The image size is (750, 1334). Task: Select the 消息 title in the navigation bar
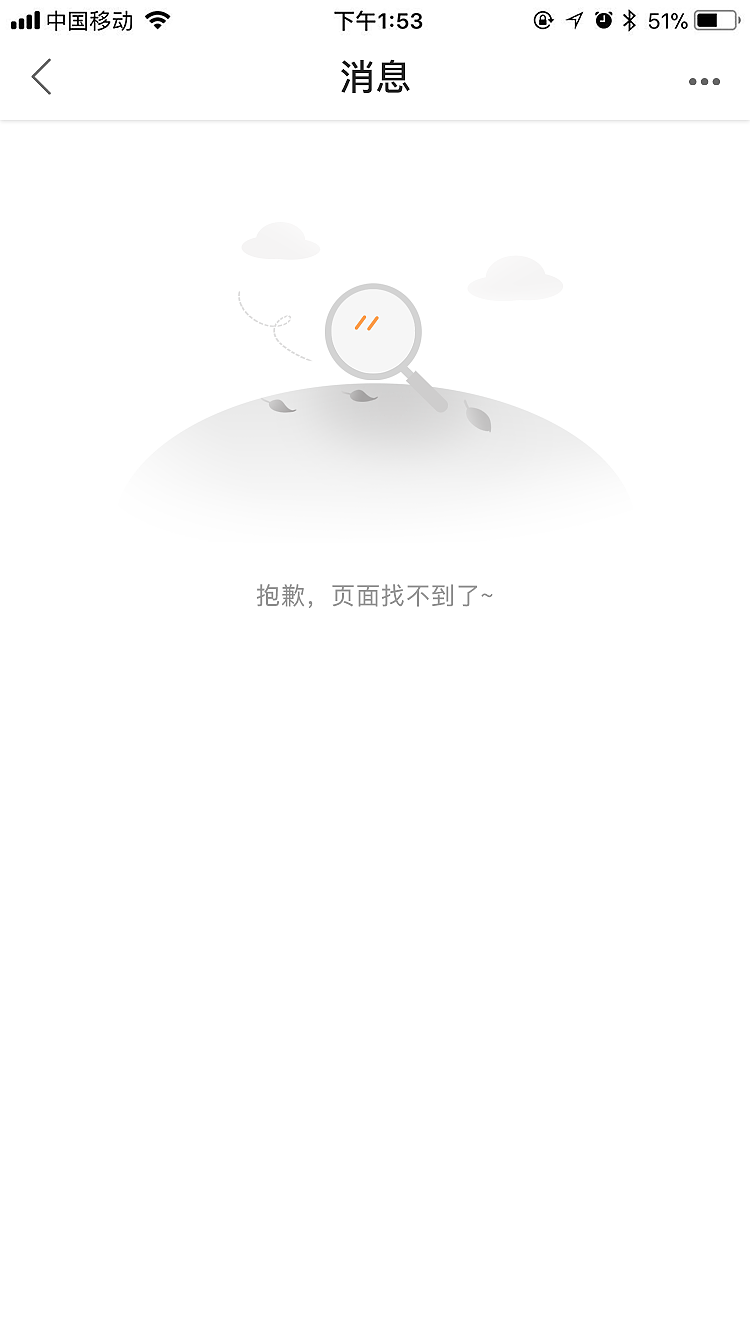point(375,78)
